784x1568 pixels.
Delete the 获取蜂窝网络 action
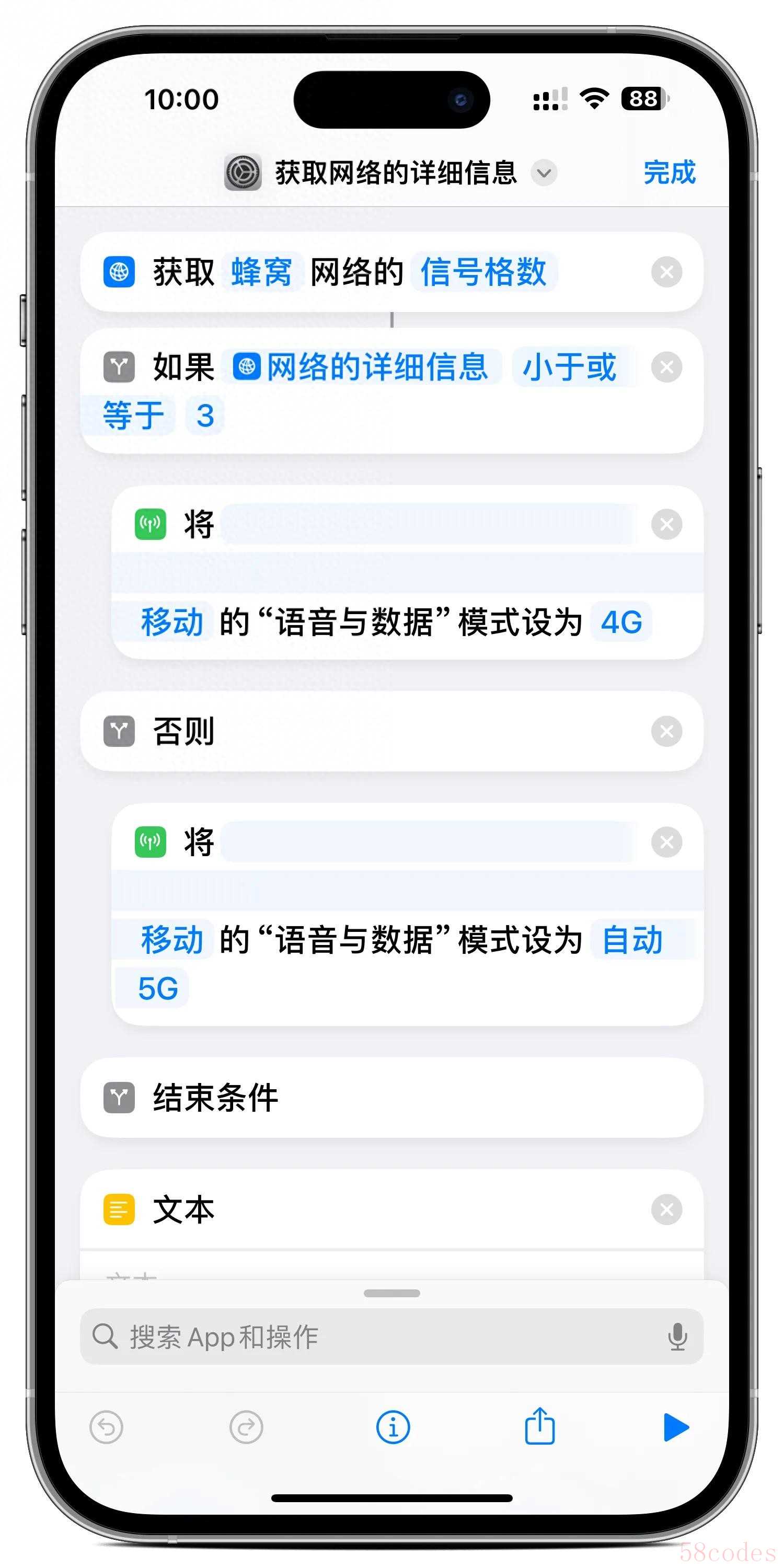666,271
